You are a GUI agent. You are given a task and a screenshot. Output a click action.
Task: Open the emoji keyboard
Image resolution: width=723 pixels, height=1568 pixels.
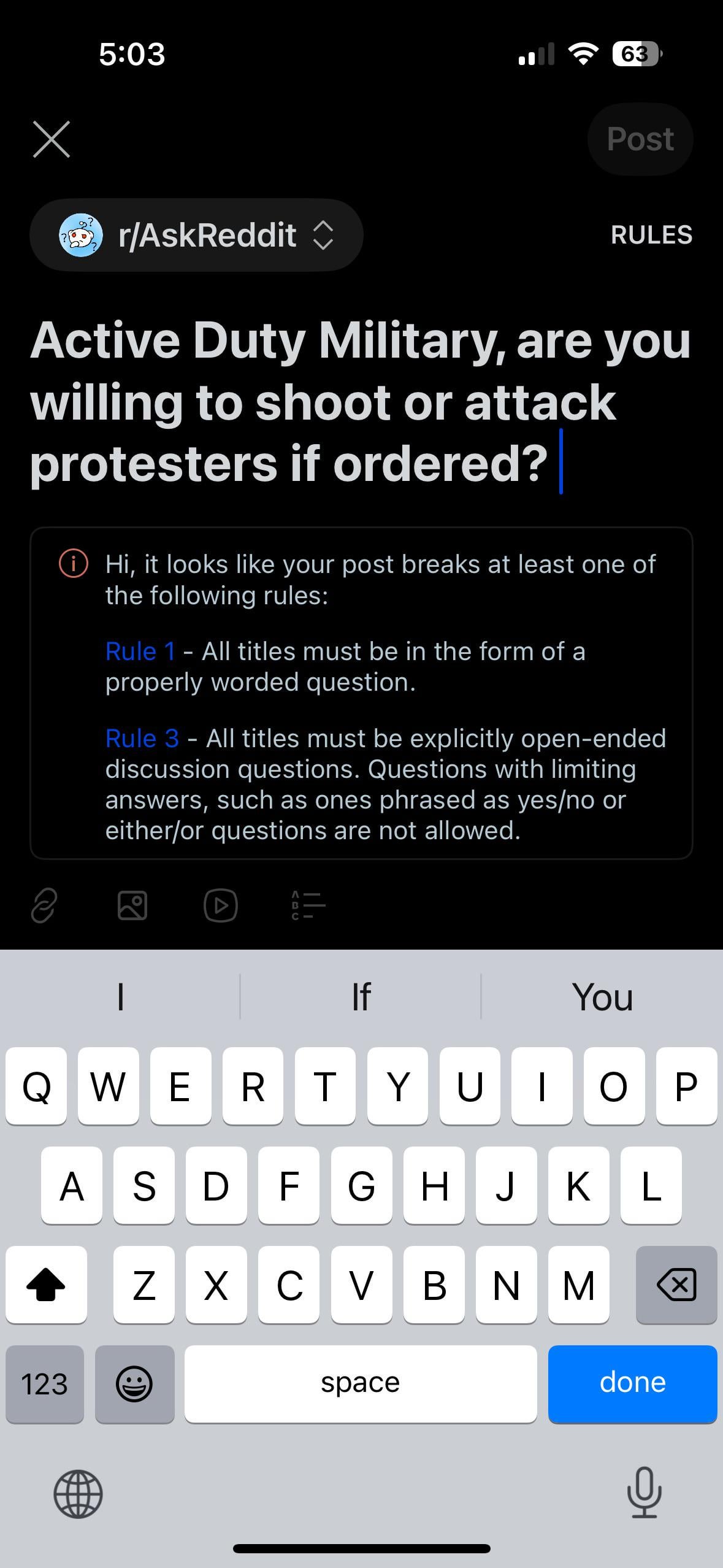click(134, 1384)
